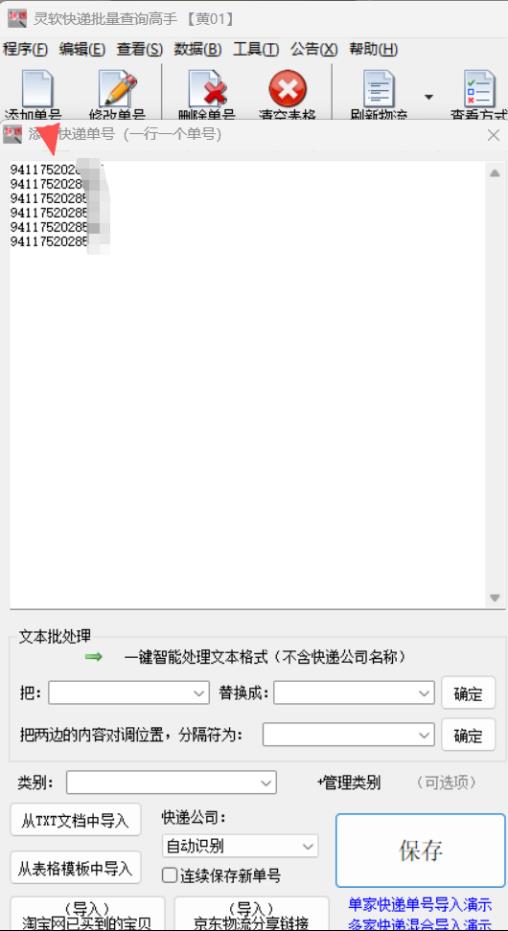Open the 查看(S) menu
Viewport: 508px width, 931px height.
pyautogui.click(x=139, y=49)
